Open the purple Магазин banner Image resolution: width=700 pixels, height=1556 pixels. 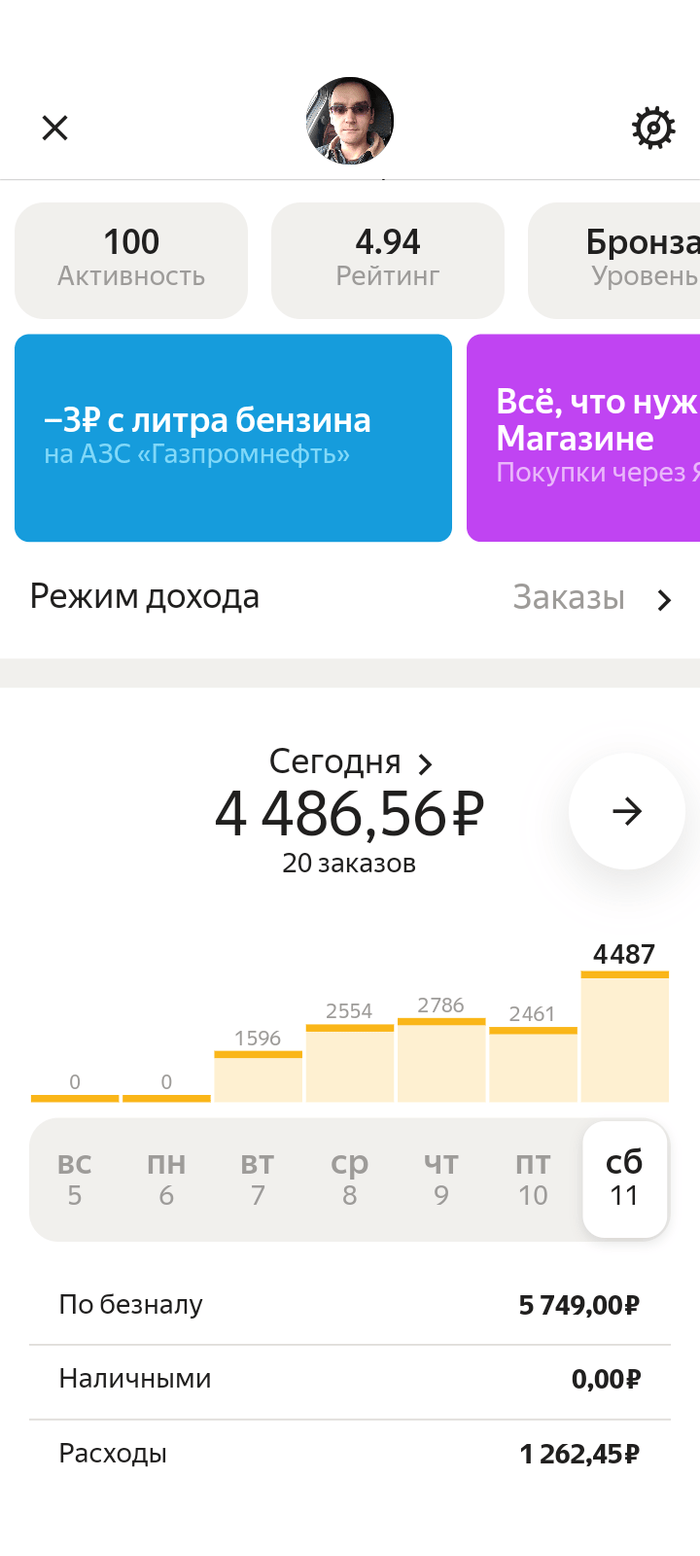585,438
